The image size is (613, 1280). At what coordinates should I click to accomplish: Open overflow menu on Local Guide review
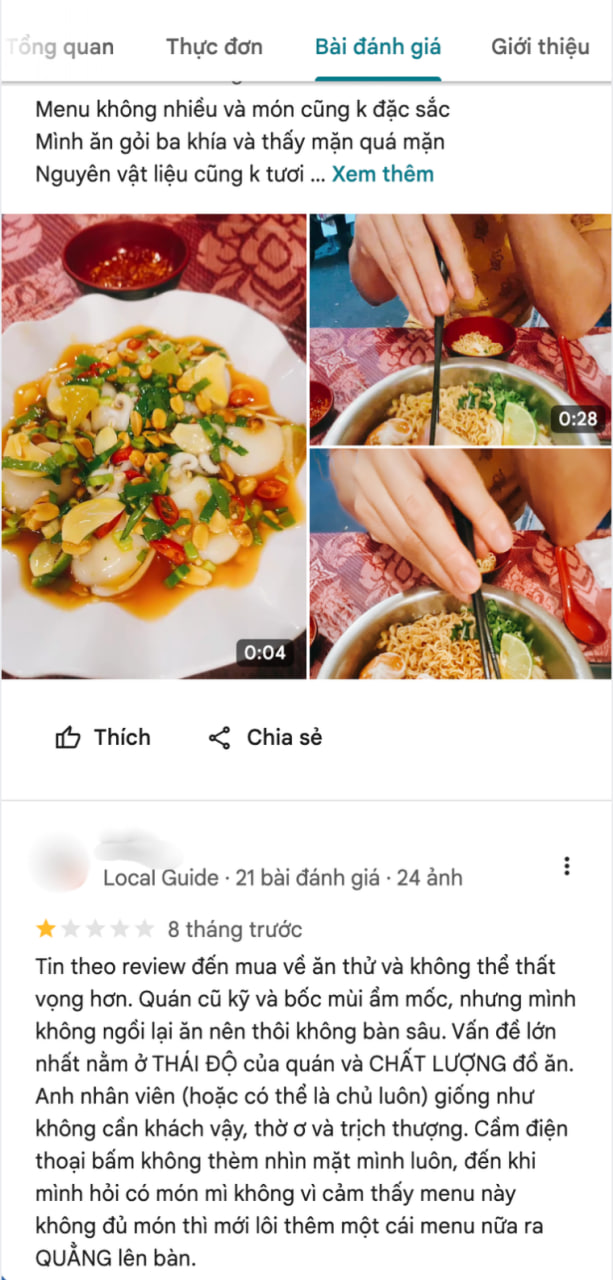567,866
